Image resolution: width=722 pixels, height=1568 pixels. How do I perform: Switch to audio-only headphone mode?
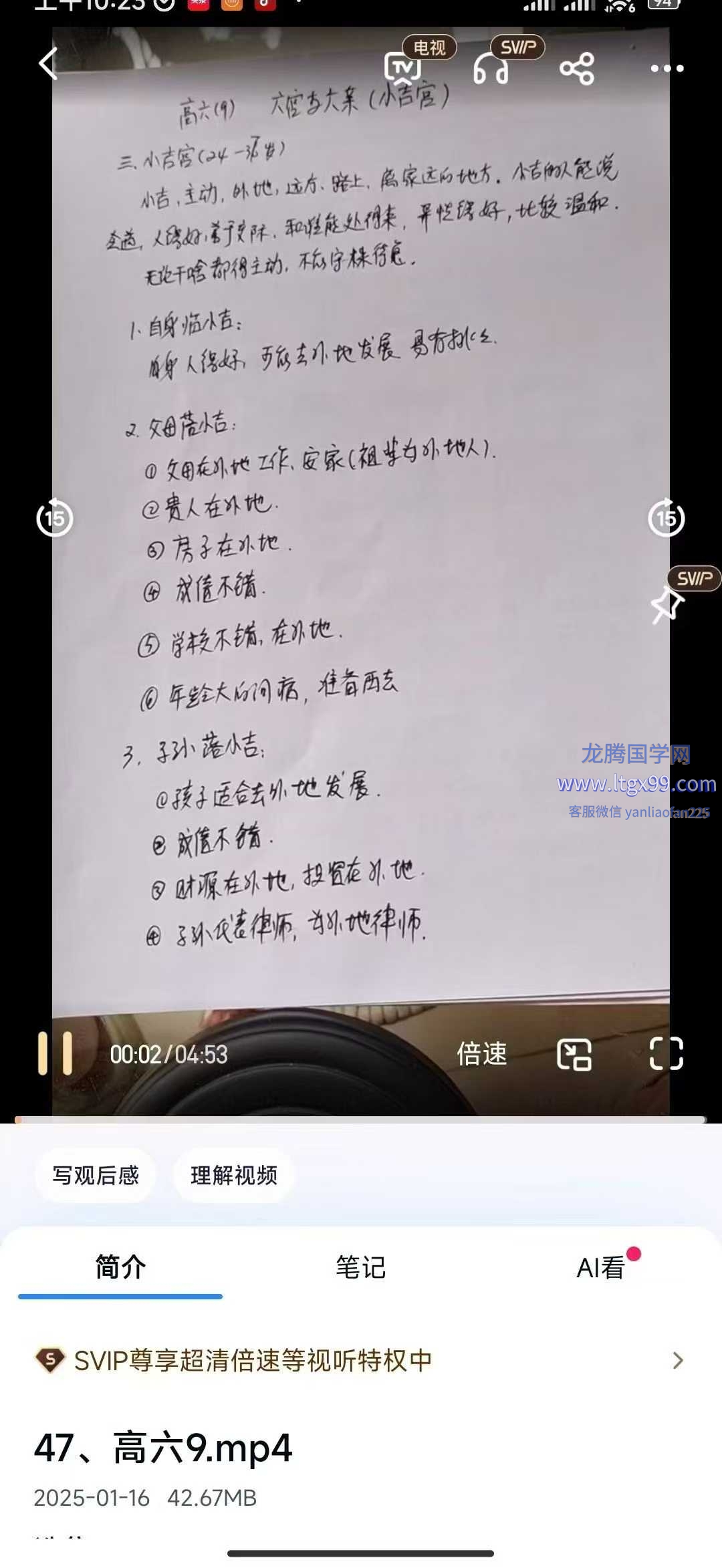(491, 68)
